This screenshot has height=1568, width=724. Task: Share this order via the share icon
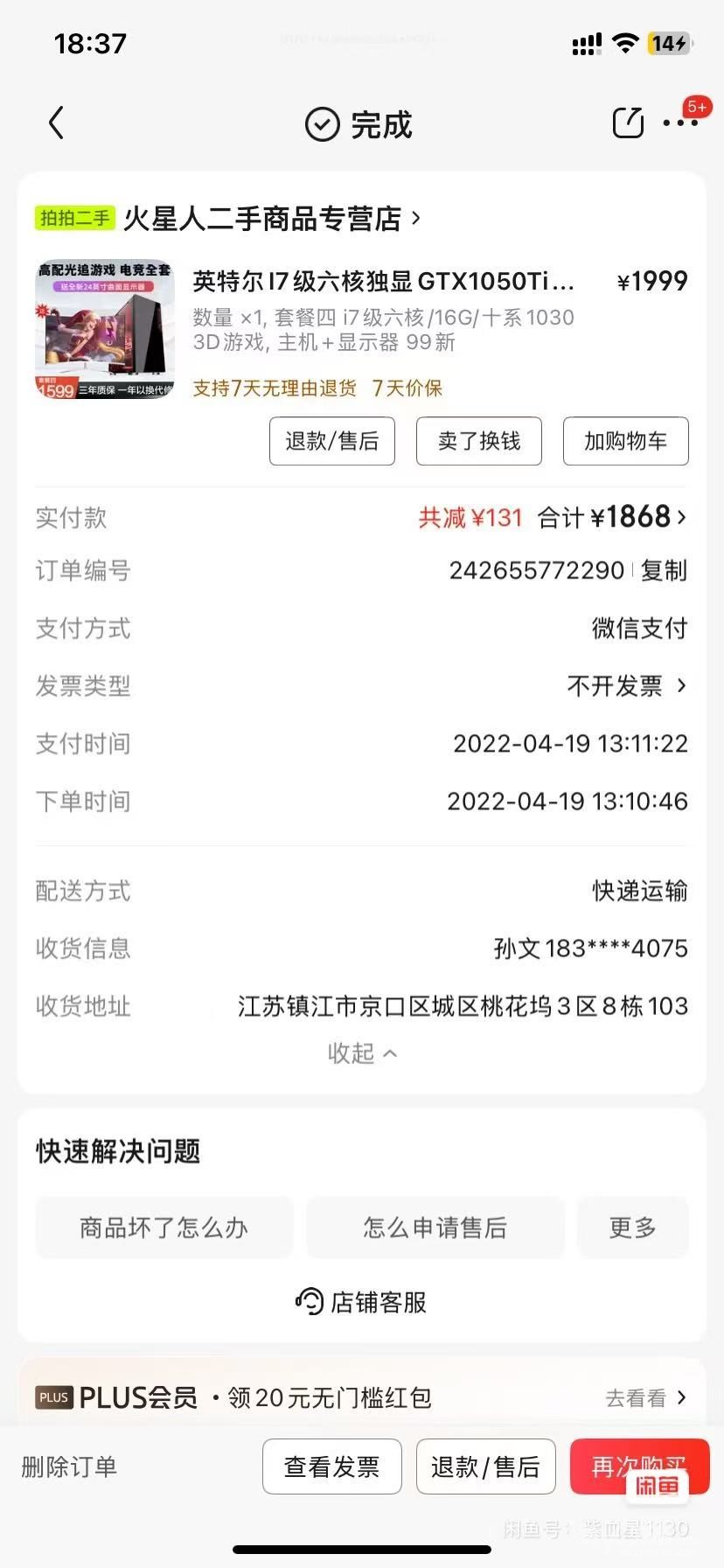point(628,123)
